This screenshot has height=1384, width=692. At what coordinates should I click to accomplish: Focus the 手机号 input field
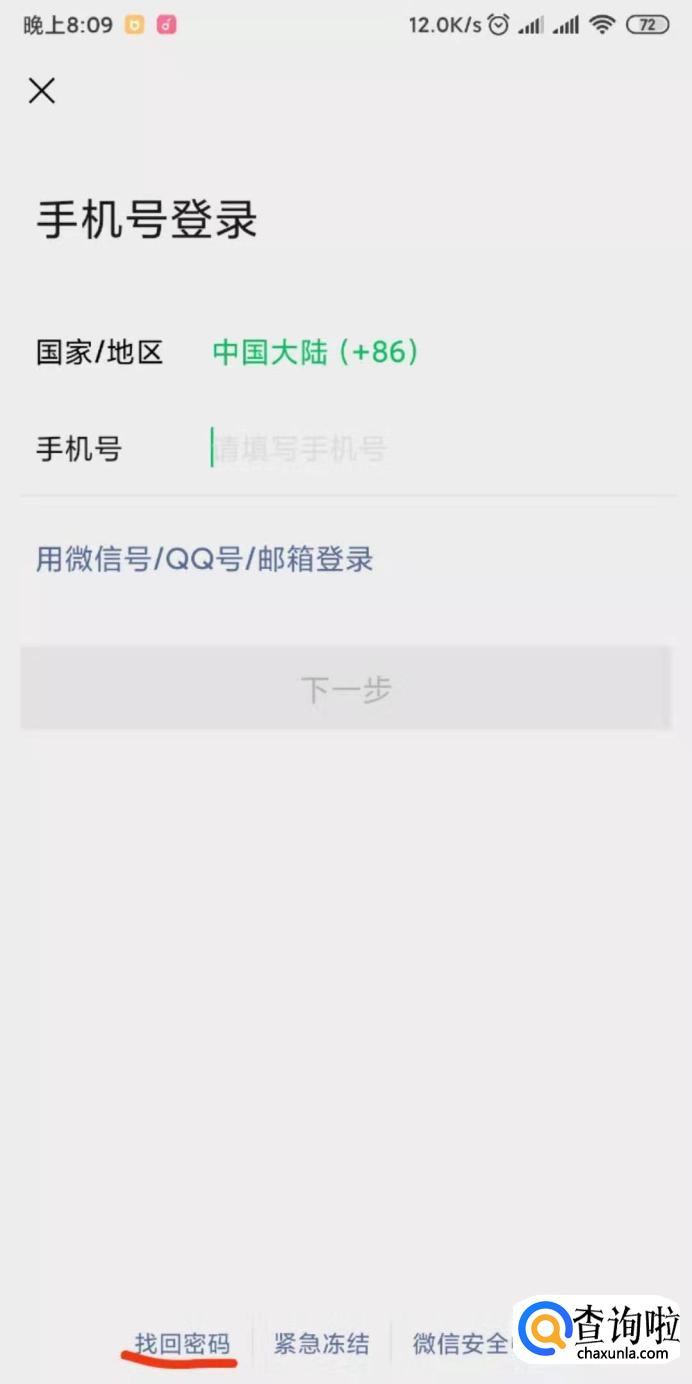coord(440,448)
